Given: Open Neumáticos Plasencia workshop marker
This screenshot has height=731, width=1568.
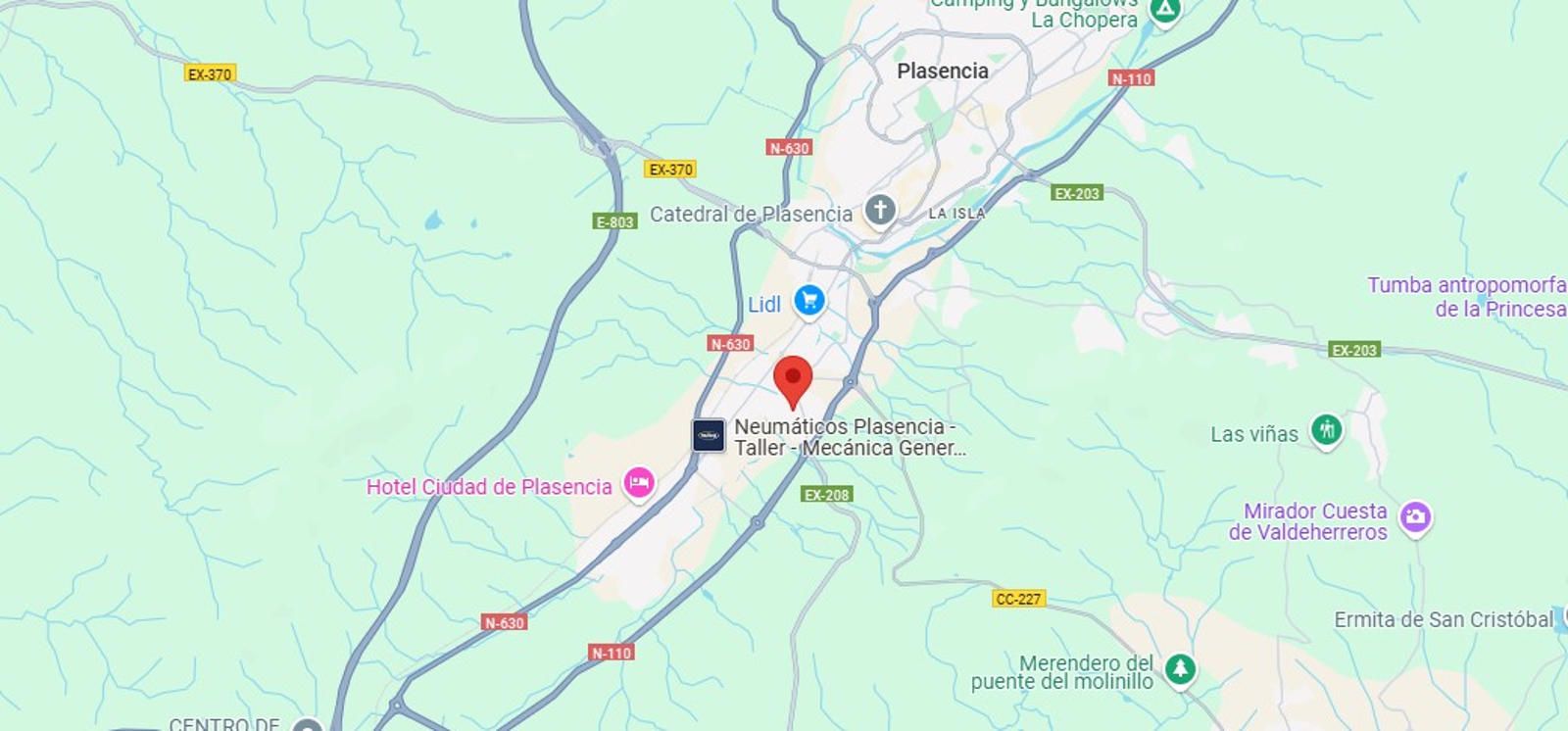Looking at the screenshot, I should coord(709,435).
